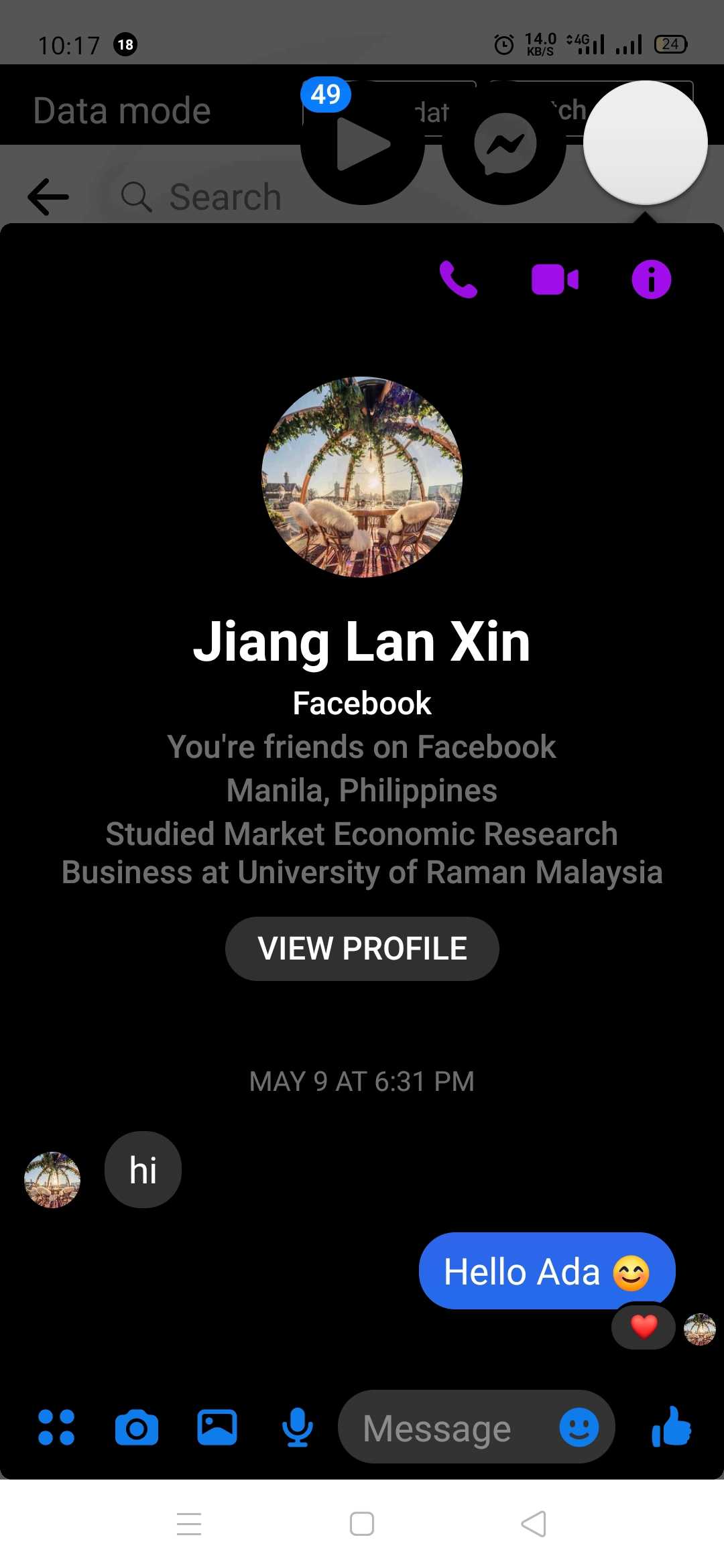Viewport: 724px width, 1568px height.
Task: Open the camera to take a photo
Action: pyautogui.click(x=137, y=1427)
